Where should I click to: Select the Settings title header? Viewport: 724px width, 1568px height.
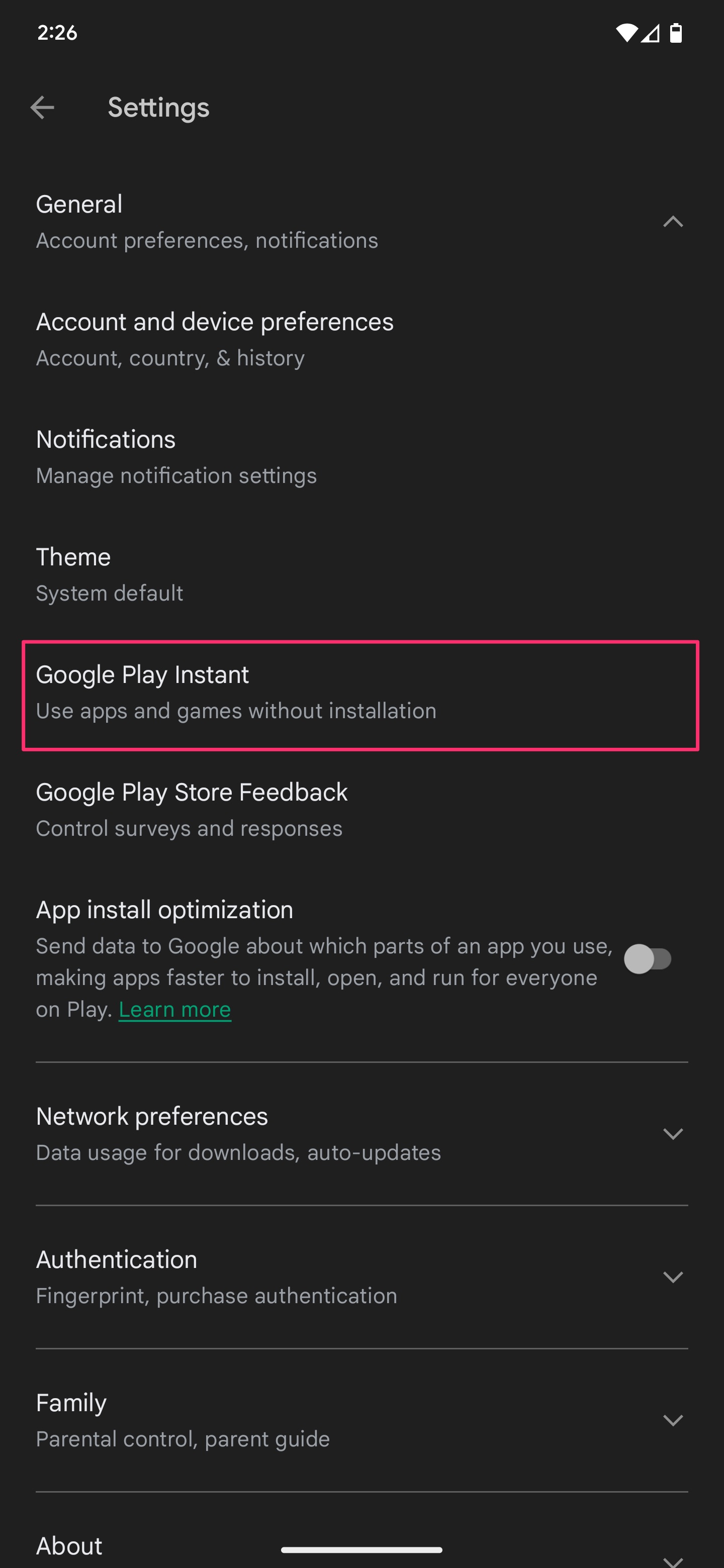pos(158,108)
